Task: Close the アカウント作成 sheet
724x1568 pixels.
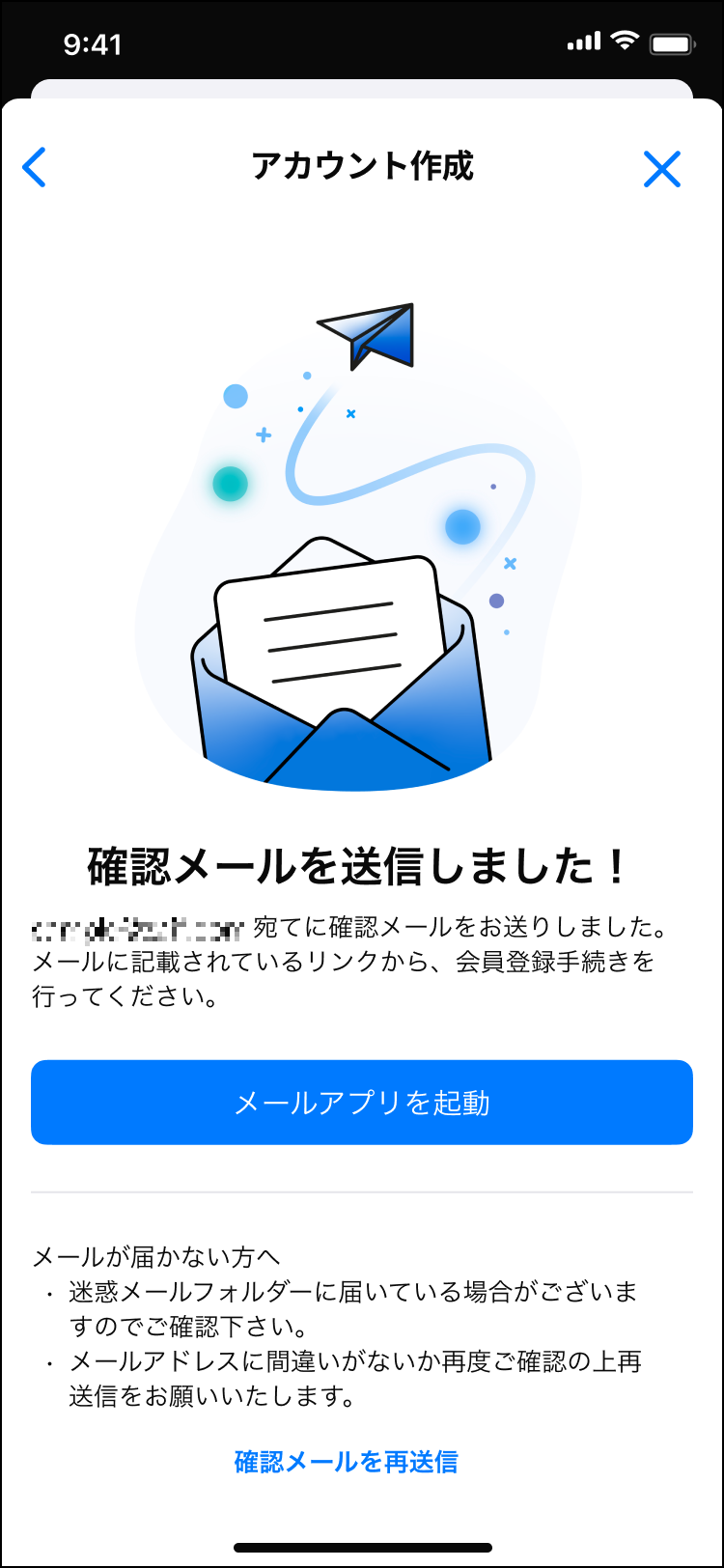Action: (x=662, y=169)
